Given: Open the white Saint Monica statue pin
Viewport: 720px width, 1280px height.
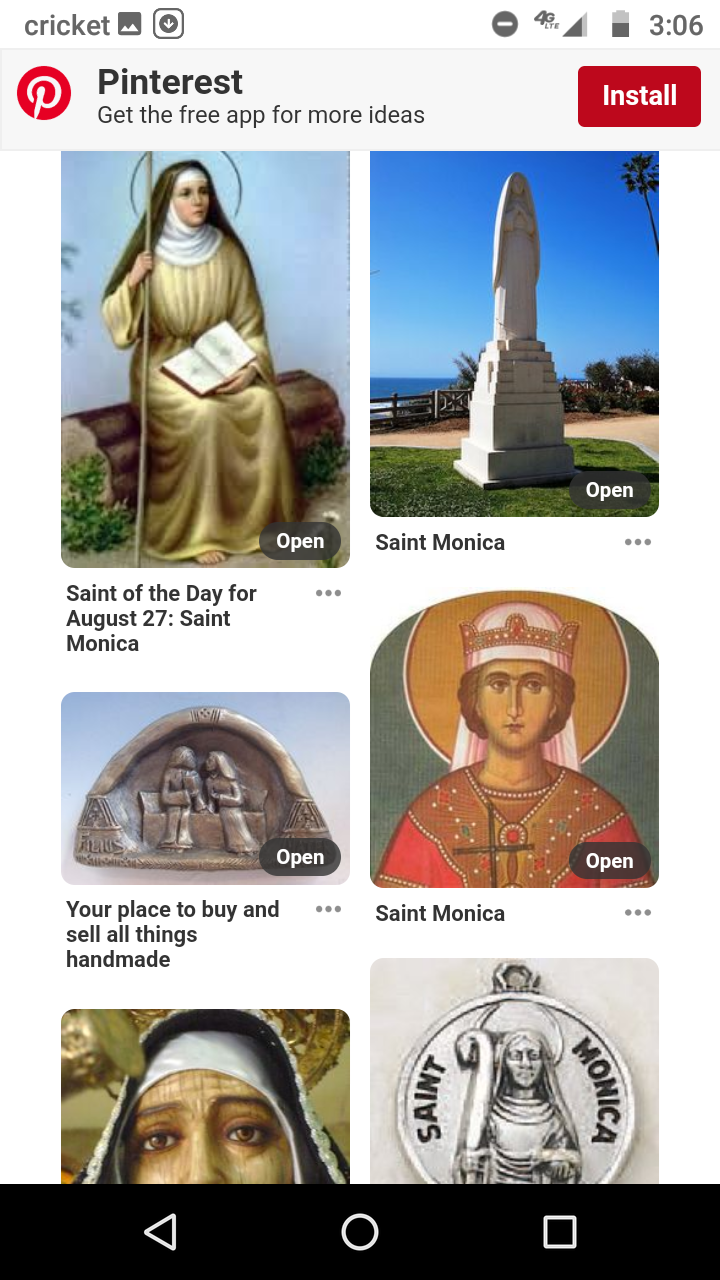Looking at the screenshot, I should pyautogui.click(x=514, y=334).
